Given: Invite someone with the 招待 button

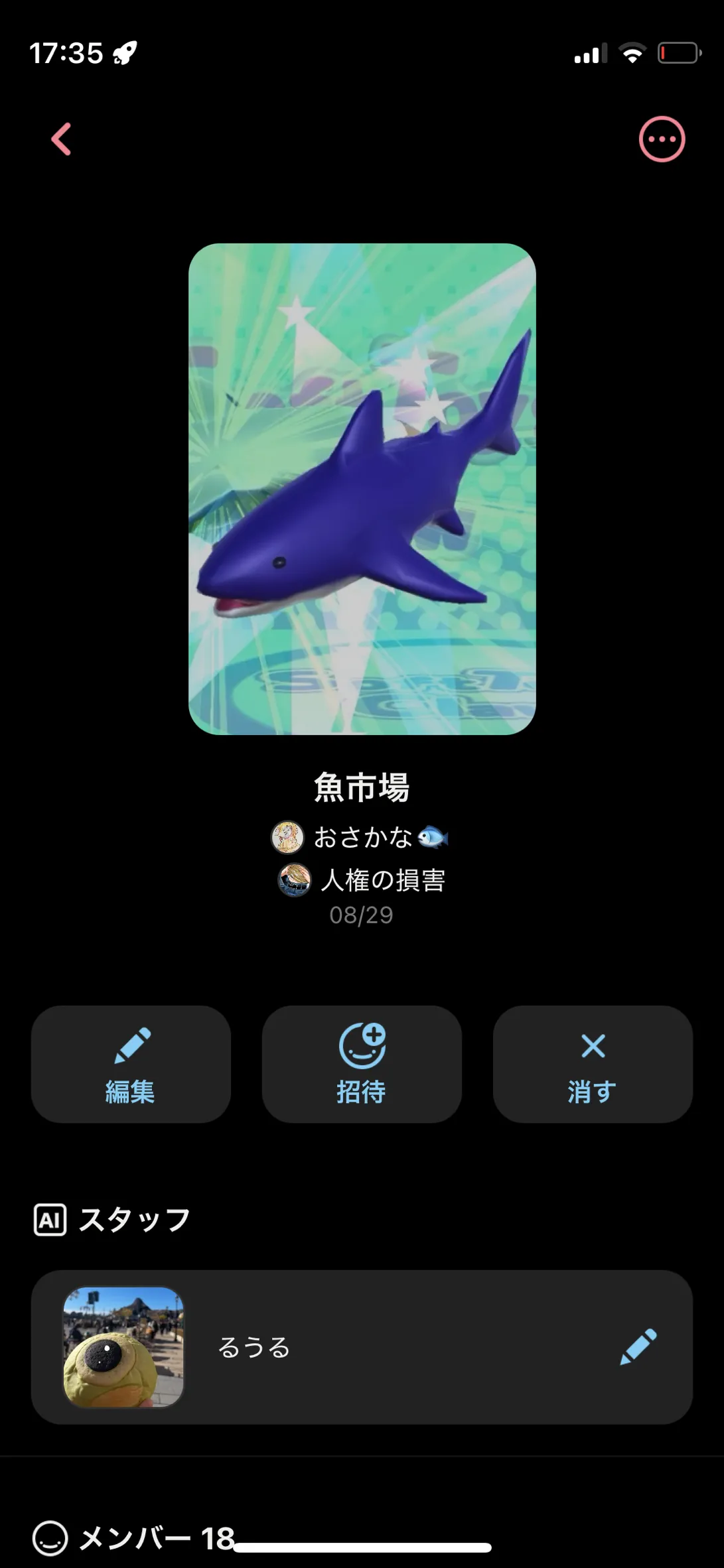Looking at the screenshot, I should coord(362,1064).
